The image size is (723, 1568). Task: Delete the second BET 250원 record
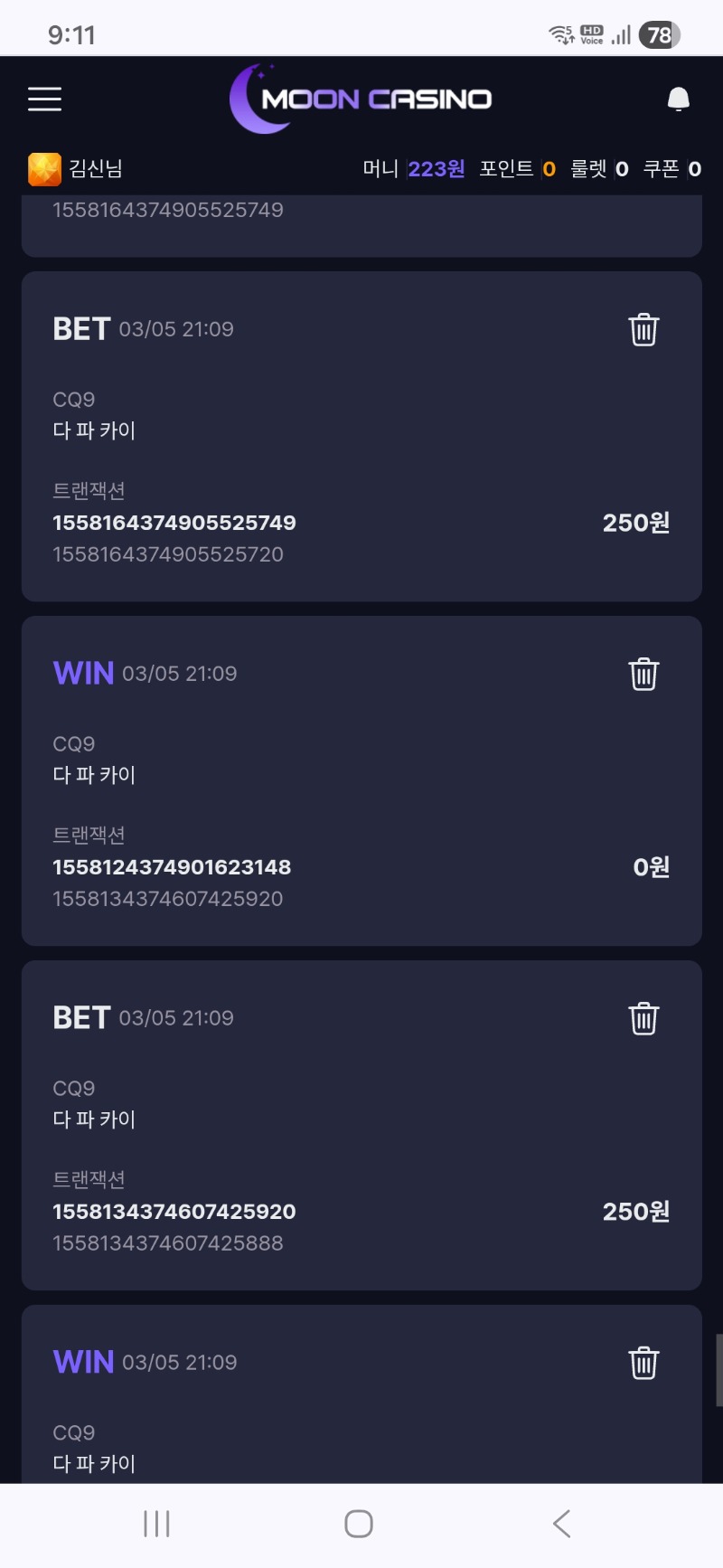click(643, 1018)
